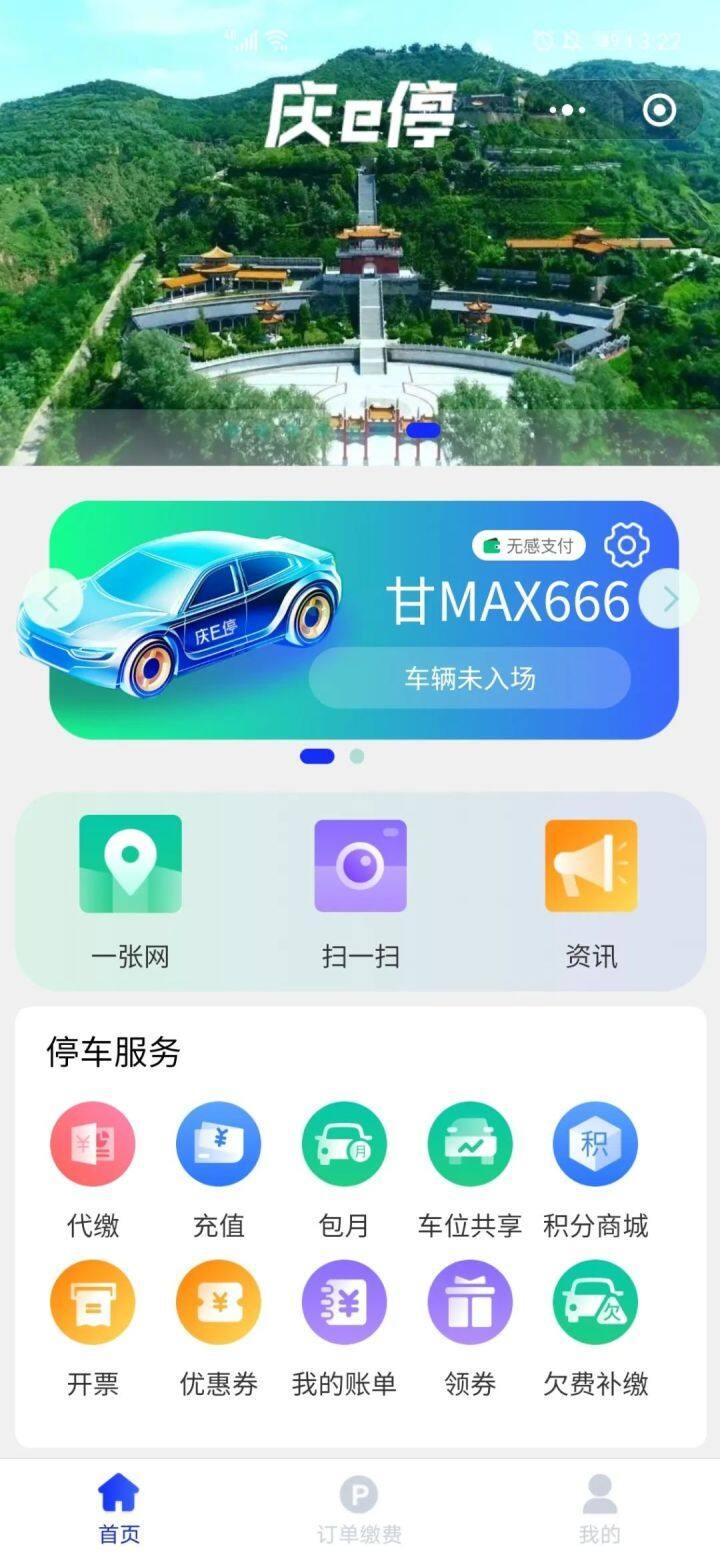Open 欠费补缴 arrears payment
The height and width of the screenshot is (1559, 720).
tap(595, 1303)
